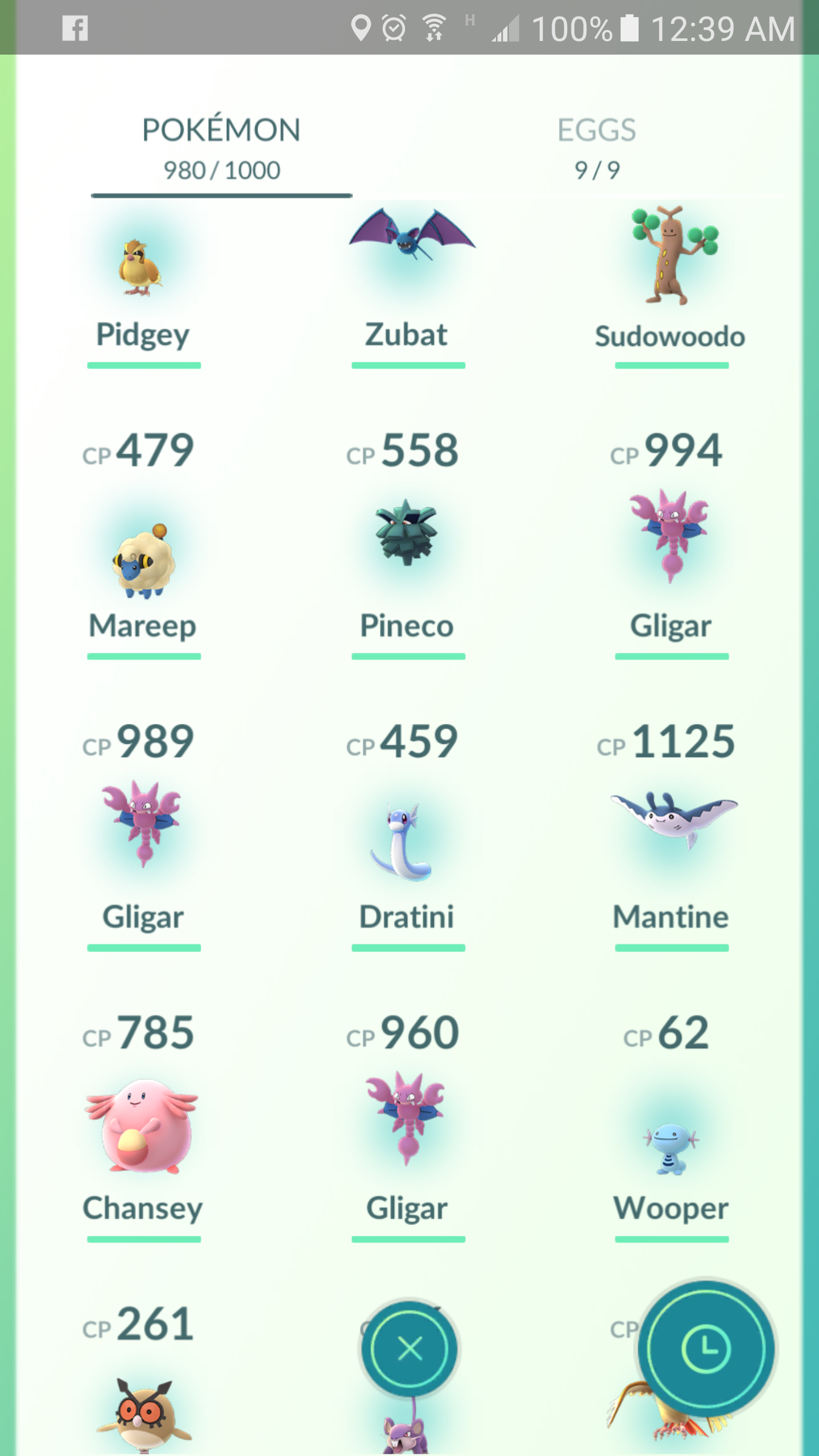Open the Pidgey entry
This screenshot has height=1456, width=819.
143,284
